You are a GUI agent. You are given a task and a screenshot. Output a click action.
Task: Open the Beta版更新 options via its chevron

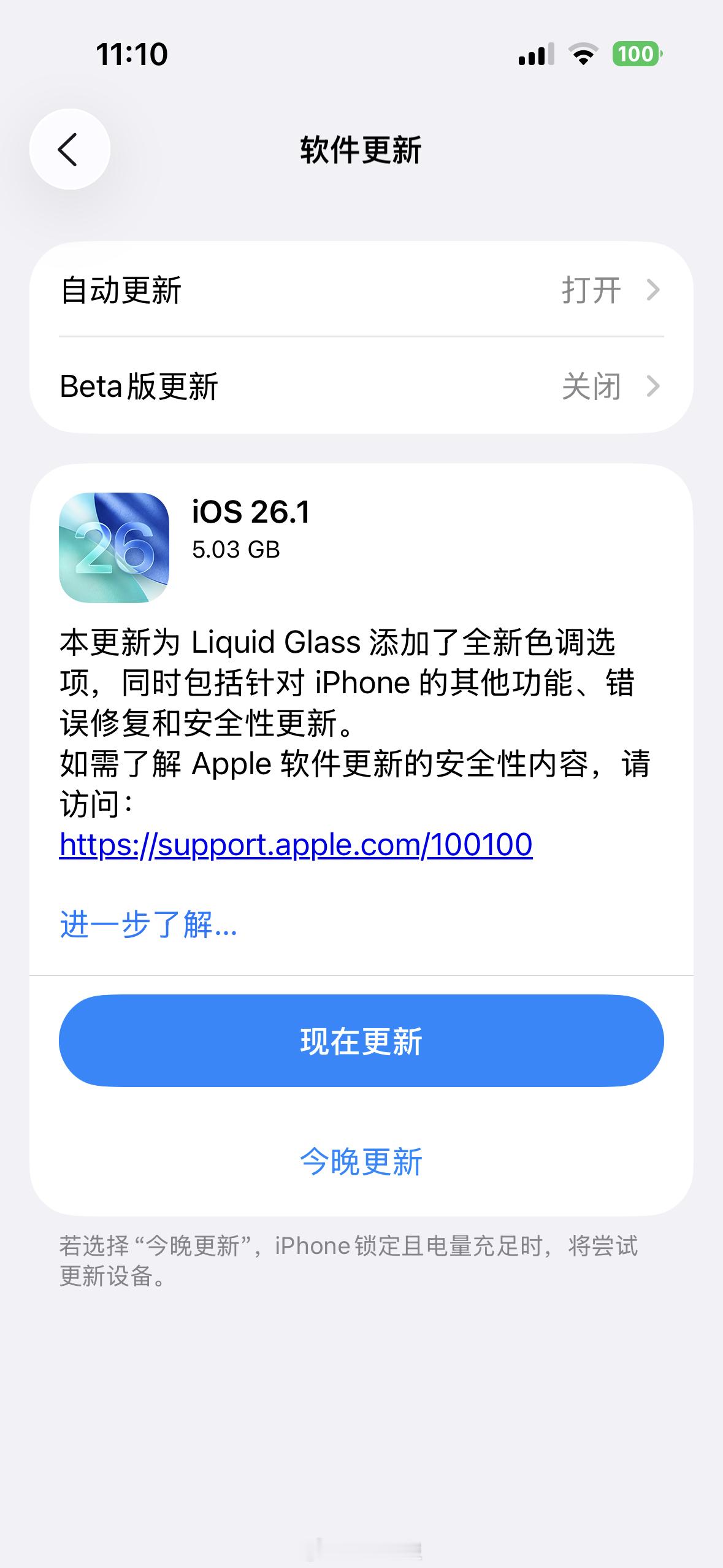click(x=654, y=387)
